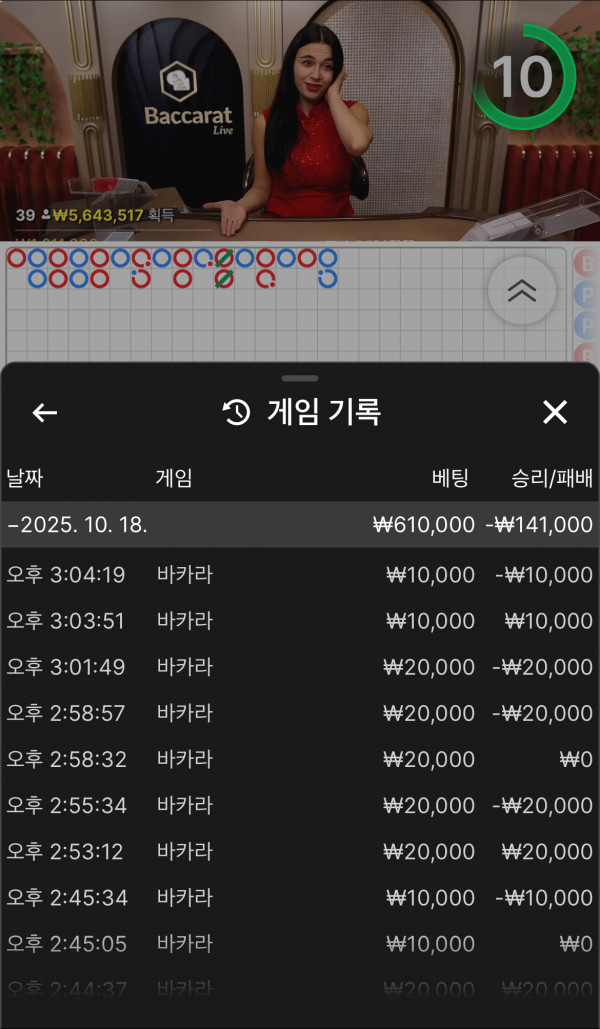Tap the double-chevron button on the scoreboard
The width and height of the screenshot is (600, 1029).
[521, 291]
